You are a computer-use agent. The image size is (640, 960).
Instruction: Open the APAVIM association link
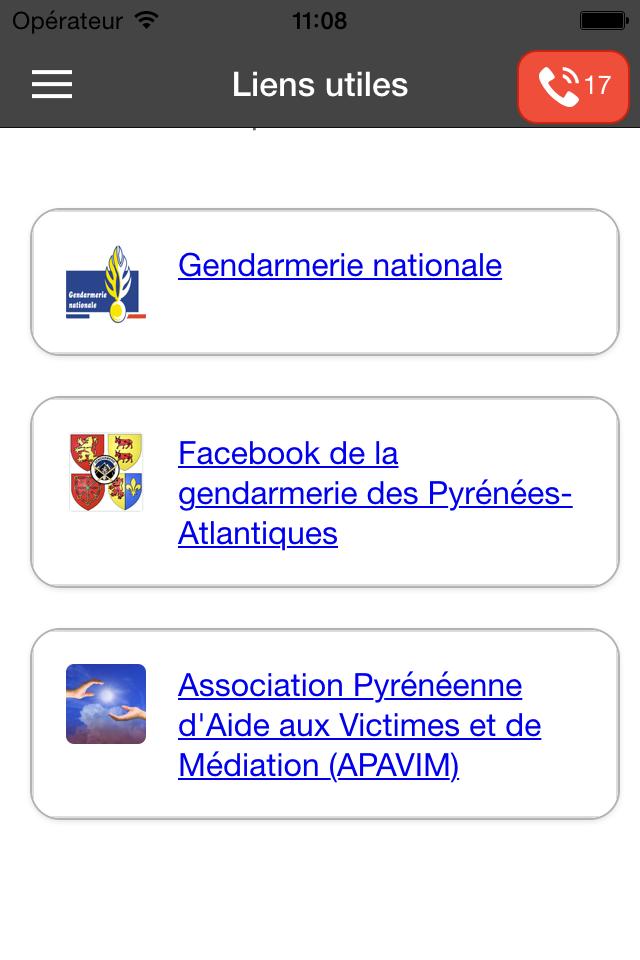pos(358,726)
